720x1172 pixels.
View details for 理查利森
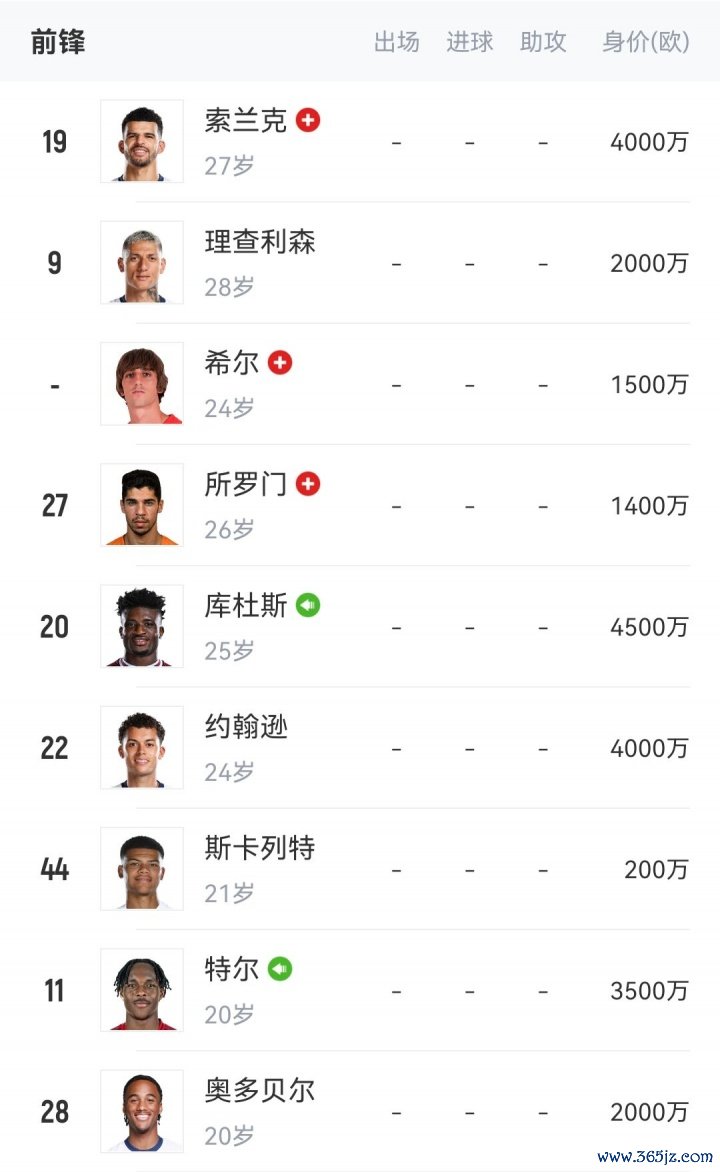point(260,243)
